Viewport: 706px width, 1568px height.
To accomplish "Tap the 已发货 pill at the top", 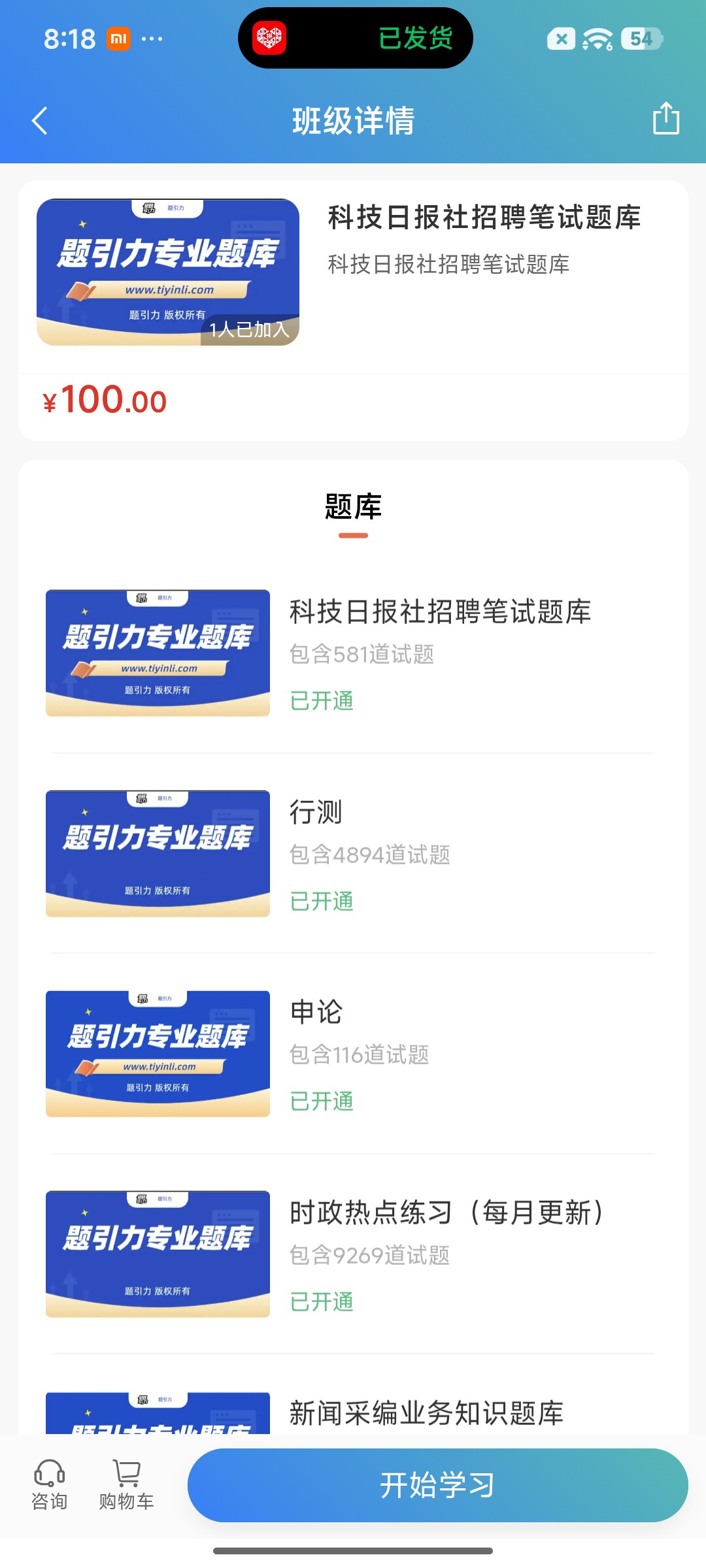I will click(355, 38).
